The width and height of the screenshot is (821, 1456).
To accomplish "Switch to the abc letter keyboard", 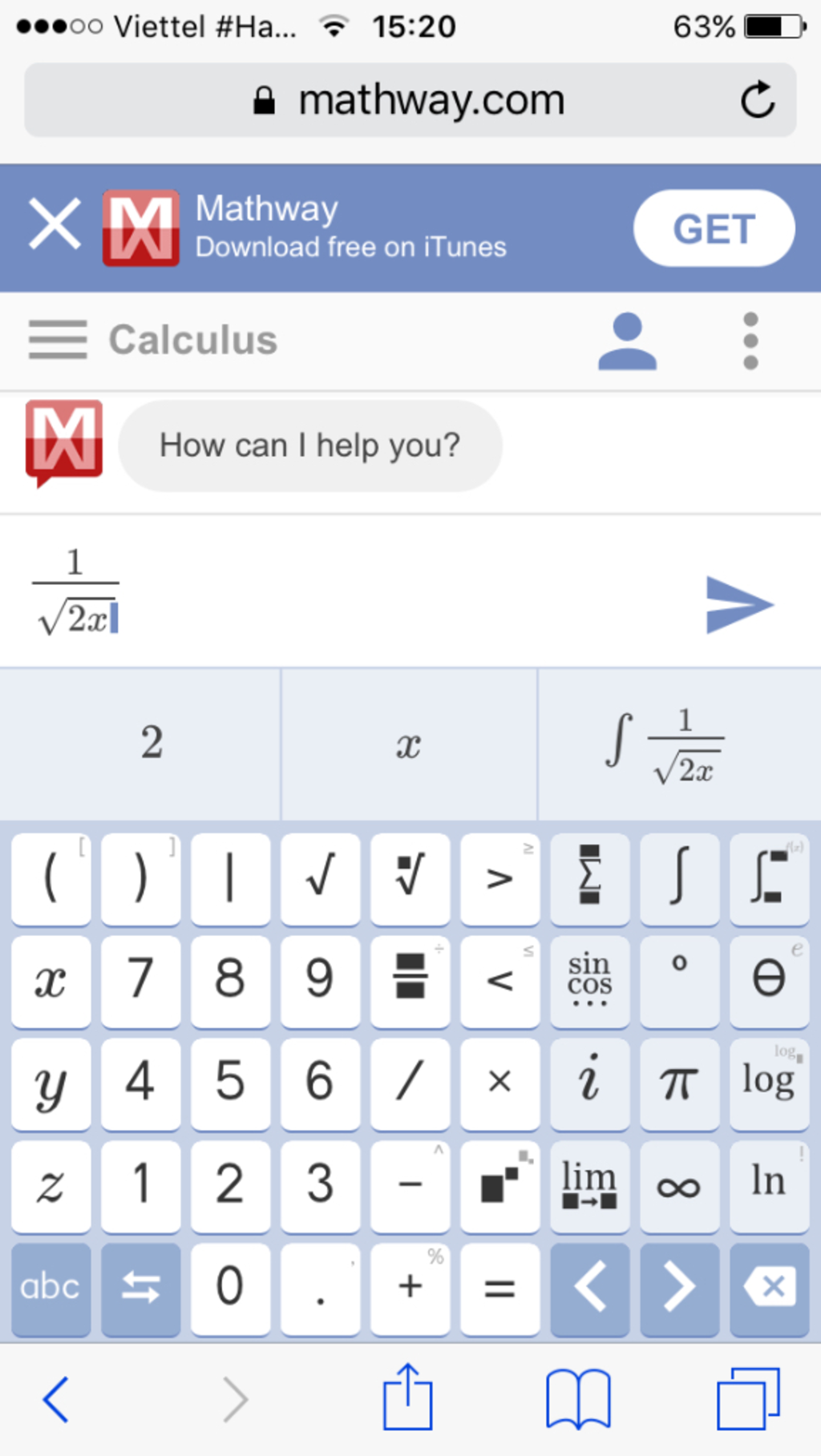I will (x=51, y=1288).
